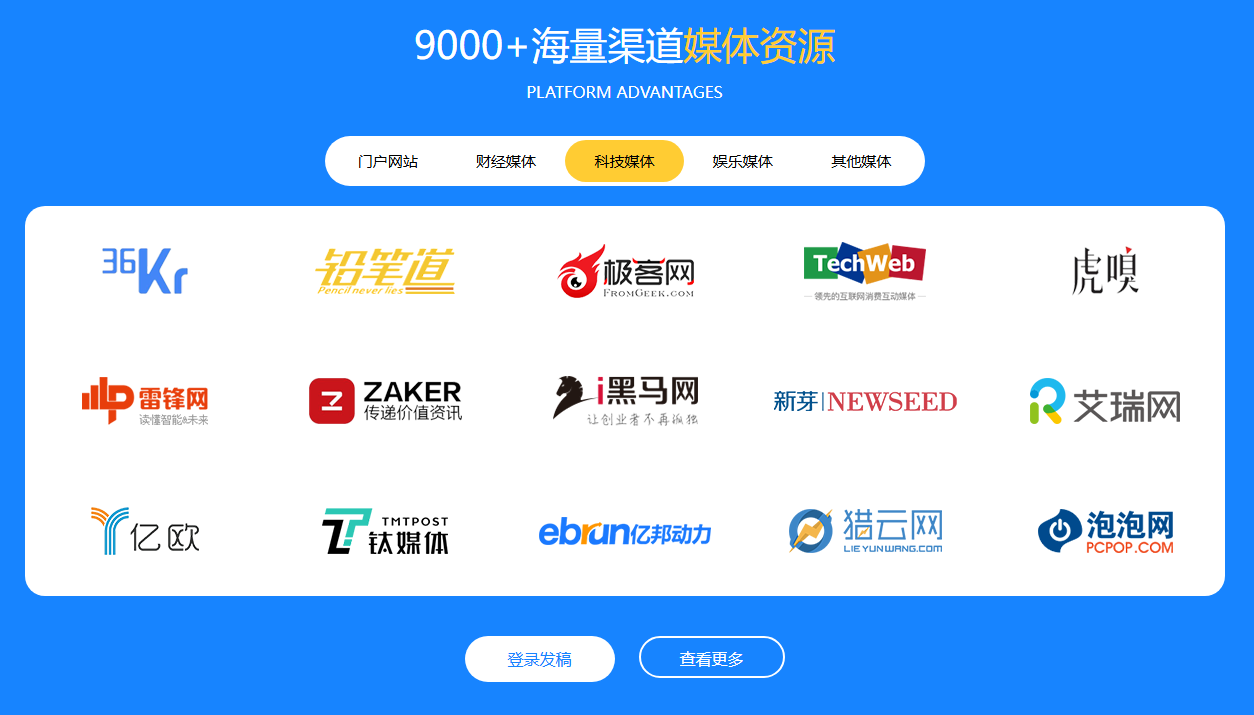1254x715 pixels.
Task: Switch to the 门户网站 tab
Action: (x=388, y=161)
